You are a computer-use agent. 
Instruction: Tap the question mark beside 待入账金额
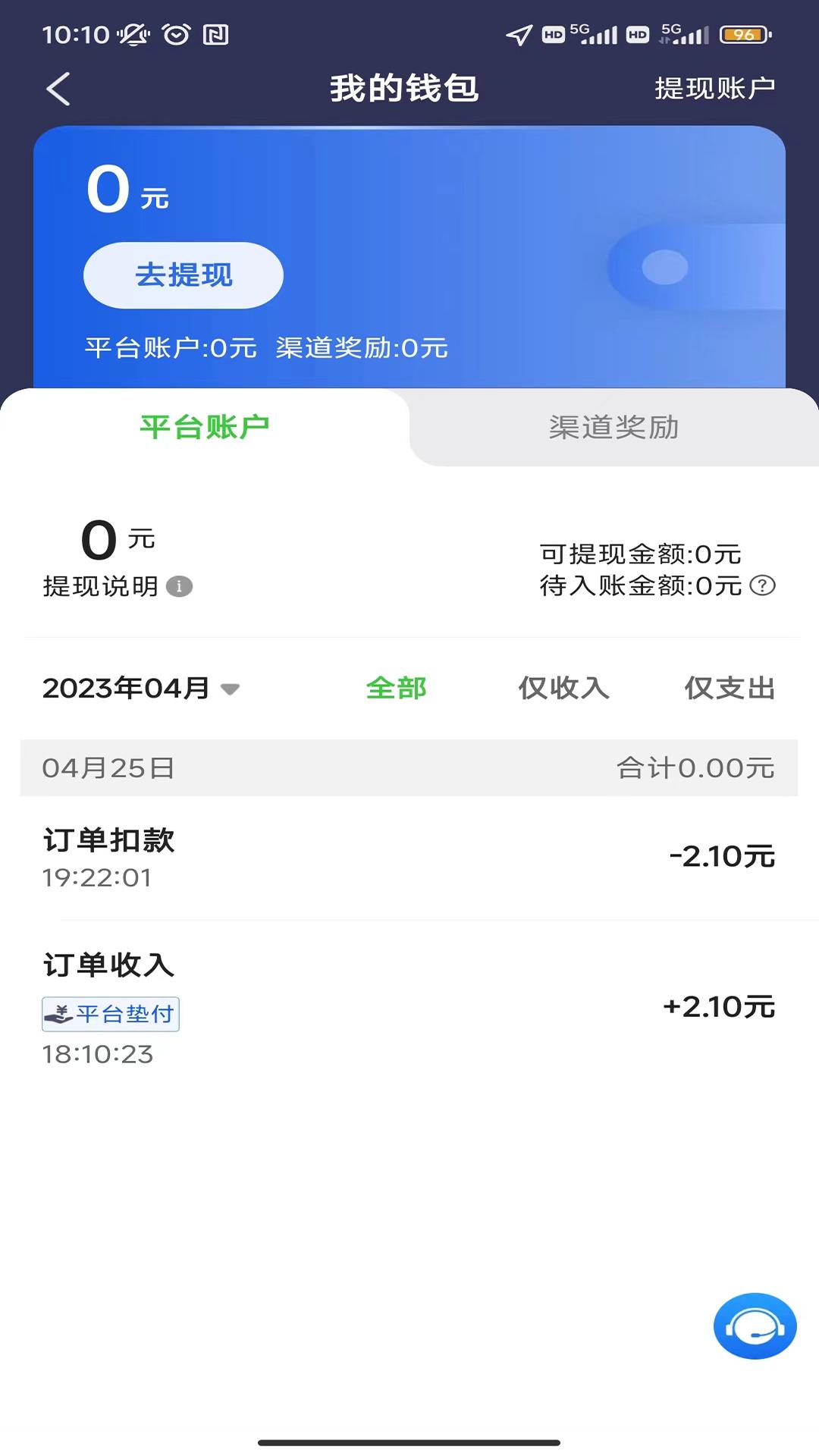pyautogui.click(x=763, y=586)
